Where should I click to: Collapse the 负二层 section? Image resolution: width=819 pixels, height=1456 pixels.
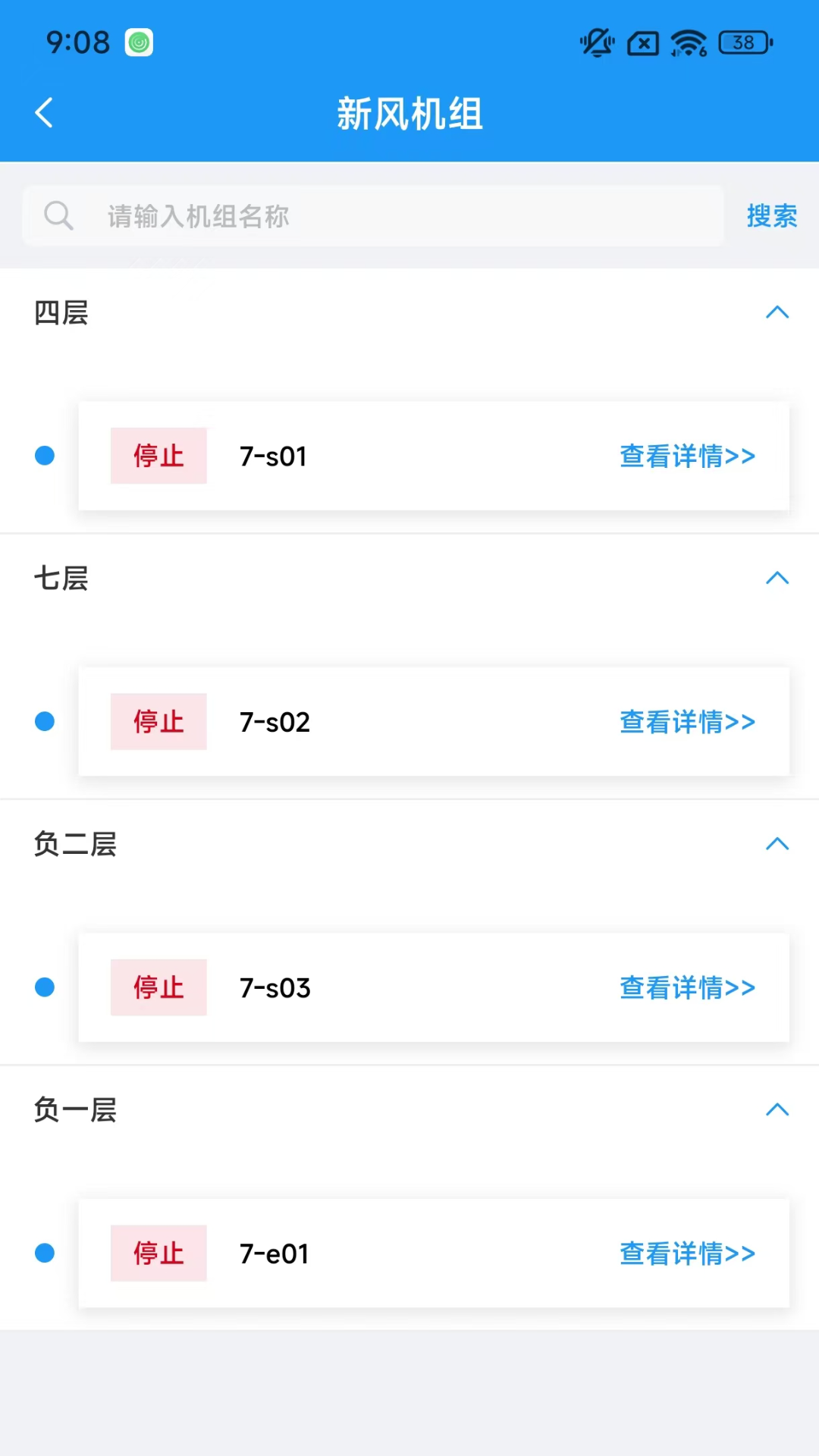pyautogui.click(x=777, y=844)
